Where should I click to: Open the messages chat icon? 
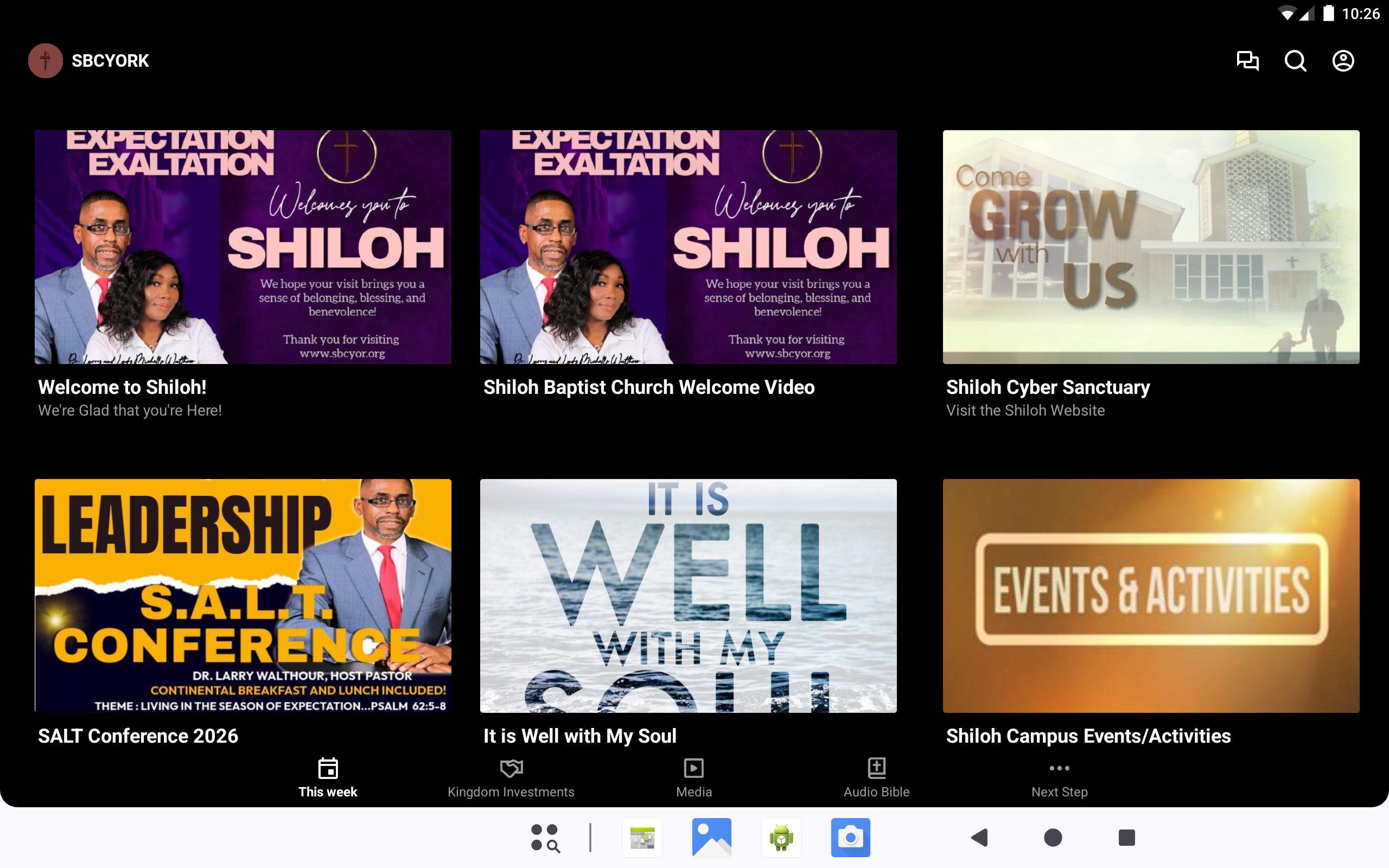click(1247, 61)
